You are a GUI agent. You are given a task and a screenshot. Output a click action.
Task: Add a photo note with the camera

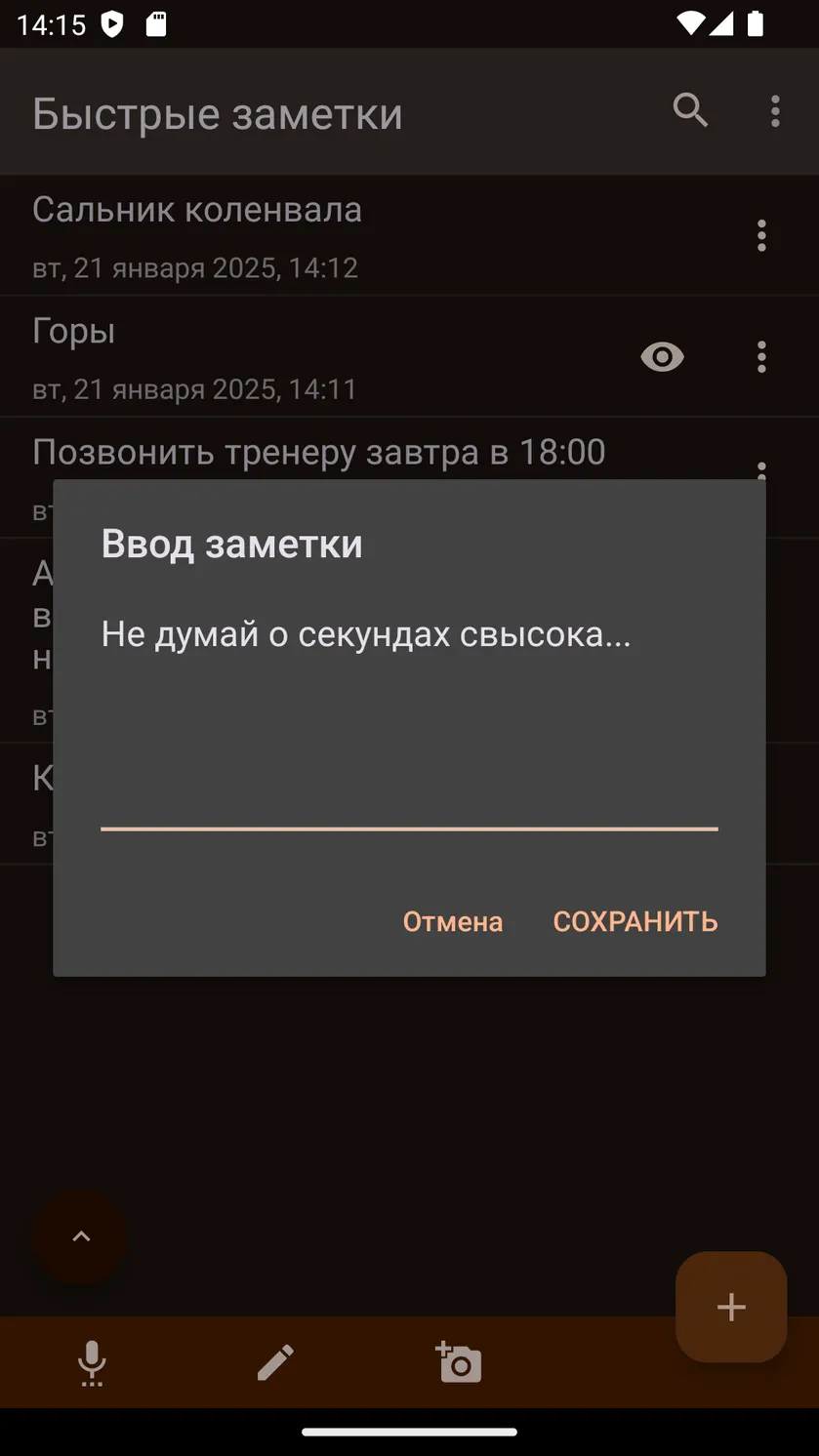click(x=458, y=1362)
